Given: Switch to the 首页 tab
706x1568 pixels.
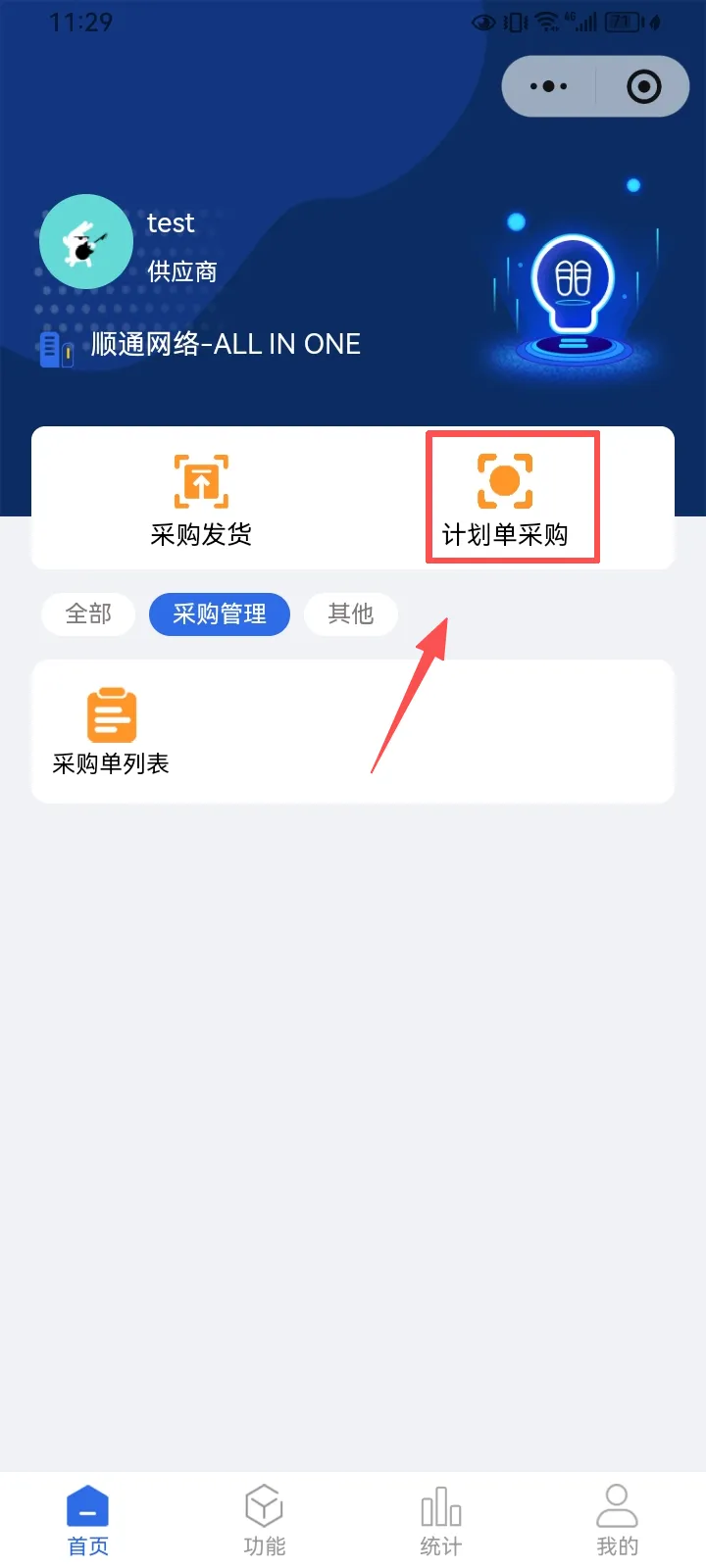Looking at the screenshot, I should tap(88, 1521).
